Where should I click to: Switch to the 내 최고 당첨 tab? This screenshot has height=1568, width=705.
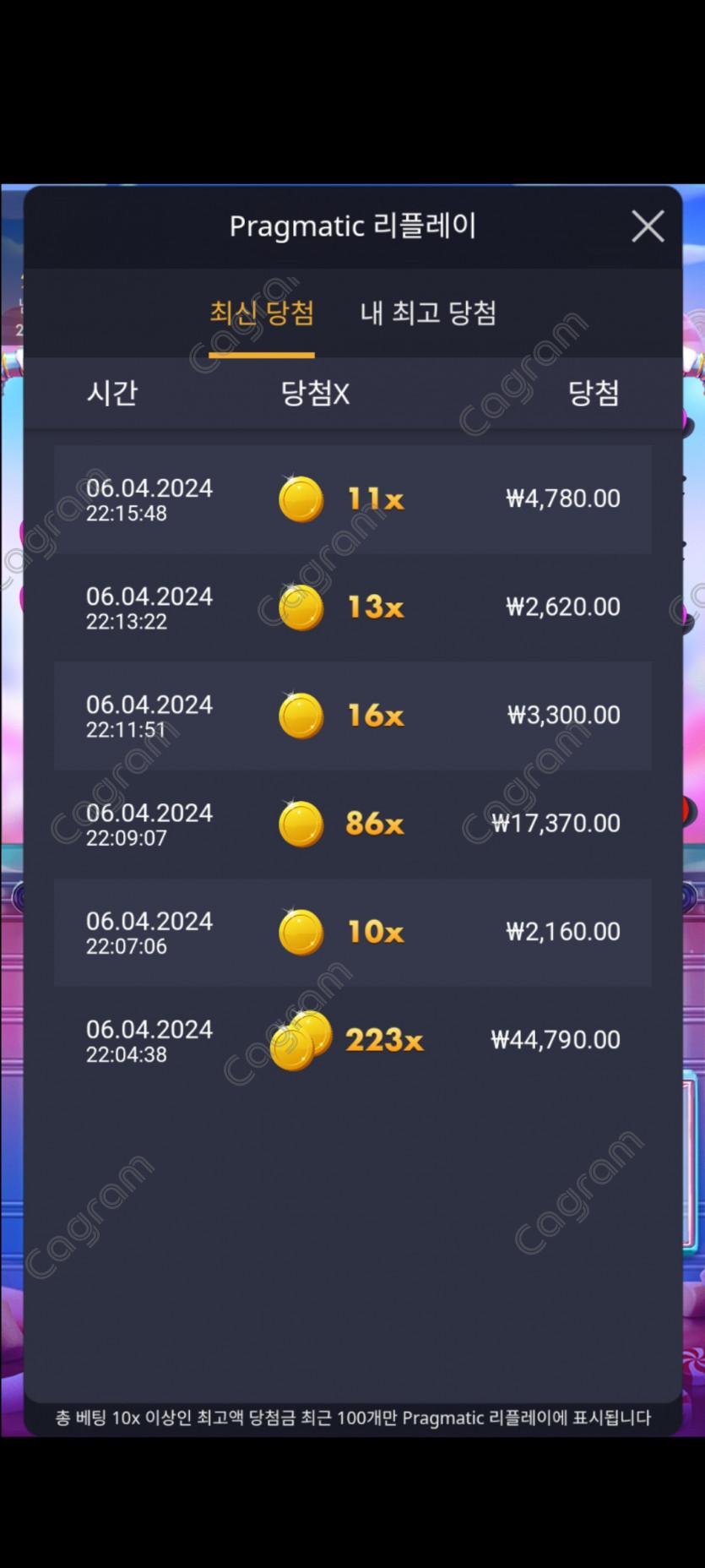[428, 313]
